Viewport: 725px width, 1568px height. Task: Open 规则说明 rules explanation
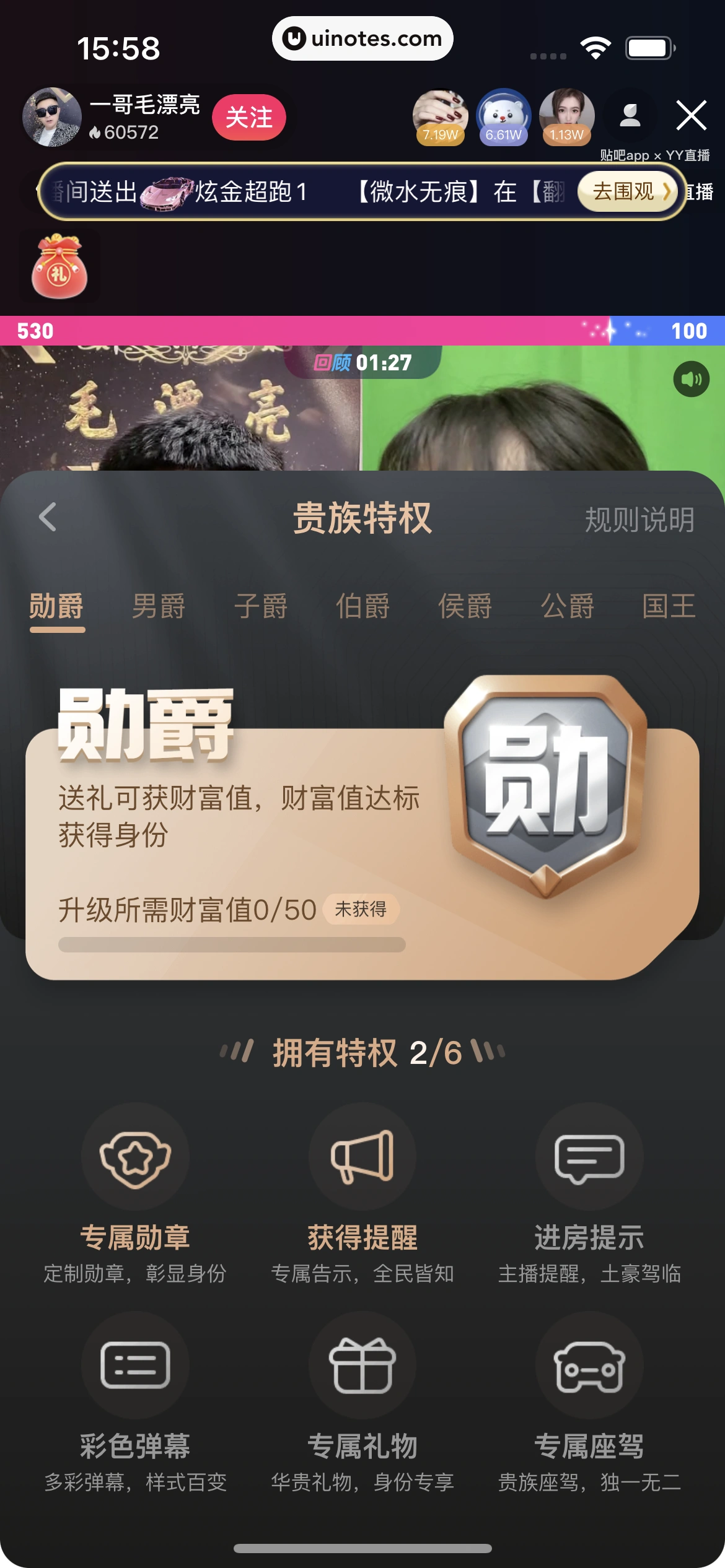point(639,520)
